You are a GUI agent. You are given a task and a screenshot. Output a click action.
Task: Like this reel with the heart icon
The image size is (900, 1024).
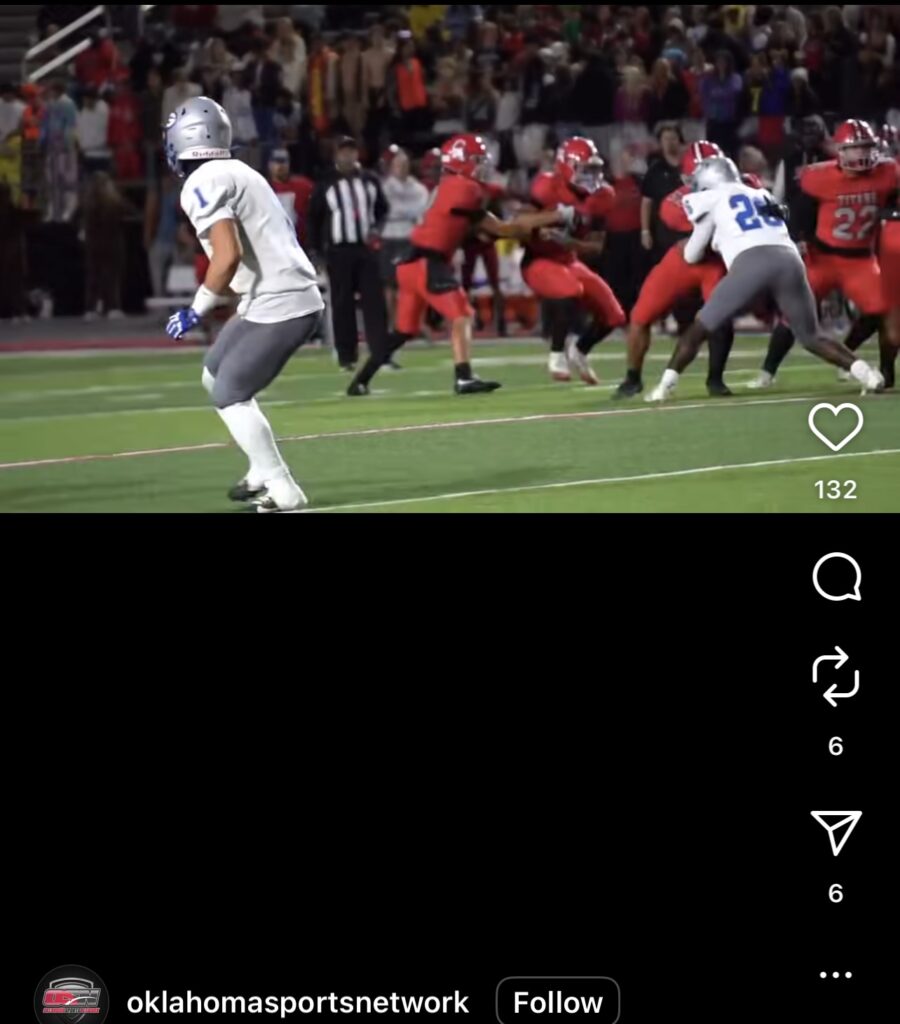(x=835, y=427)
